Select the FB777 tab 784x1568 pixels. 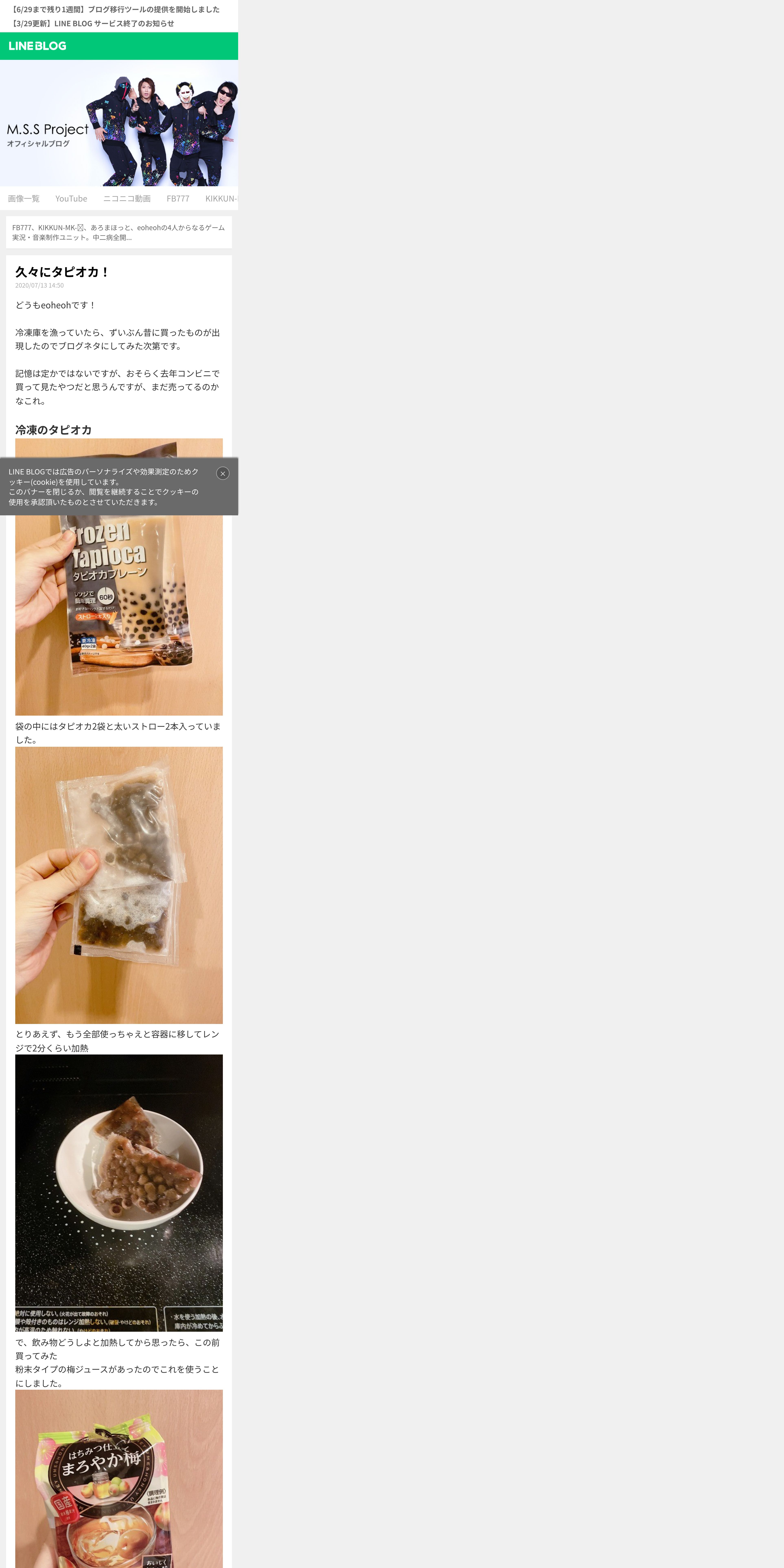pyautogui.click(x=178, y=198)
